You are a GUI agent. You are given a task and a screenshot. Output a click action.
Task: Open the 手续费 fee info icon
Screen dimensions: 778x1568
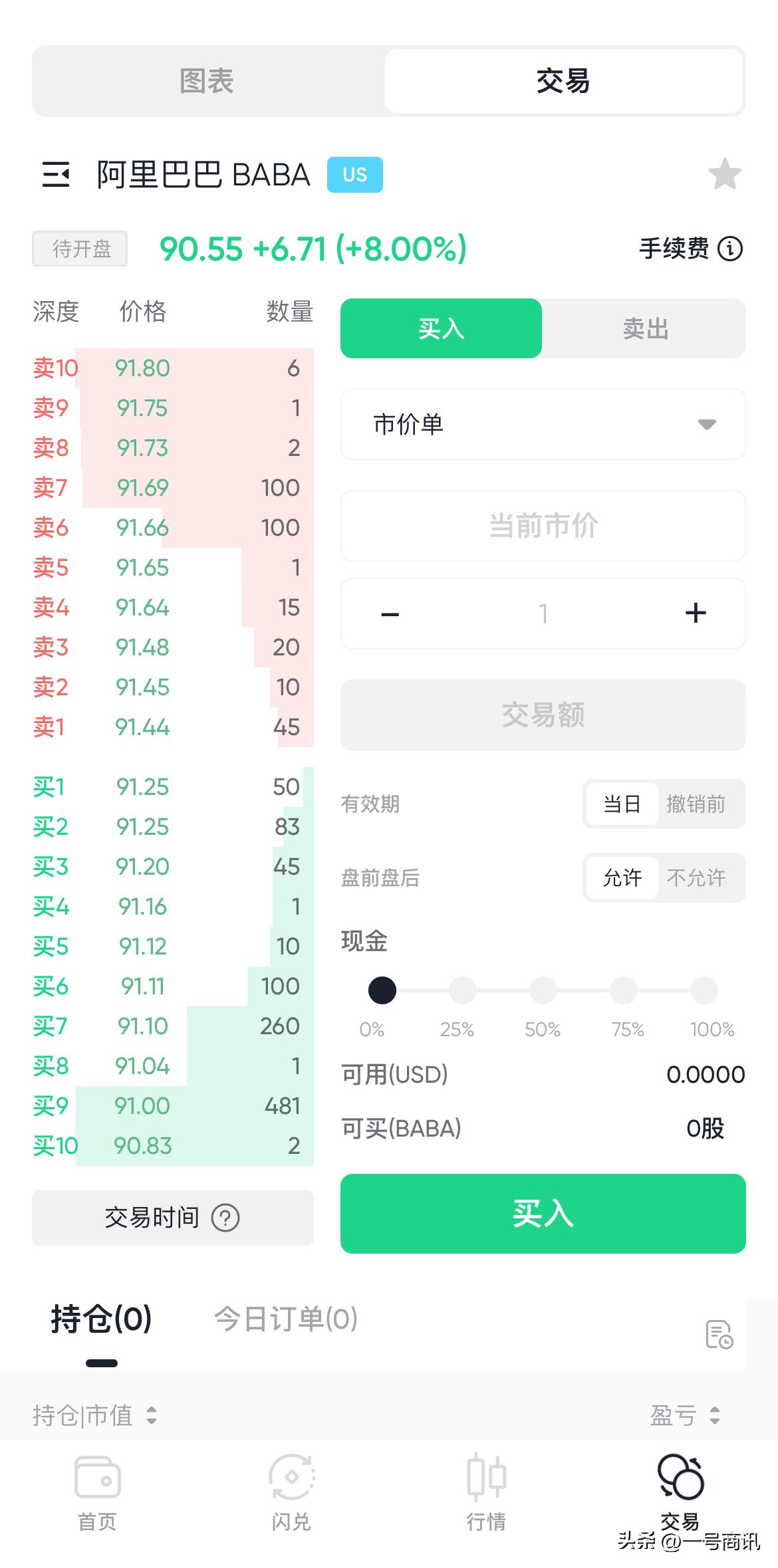[731, 249]
